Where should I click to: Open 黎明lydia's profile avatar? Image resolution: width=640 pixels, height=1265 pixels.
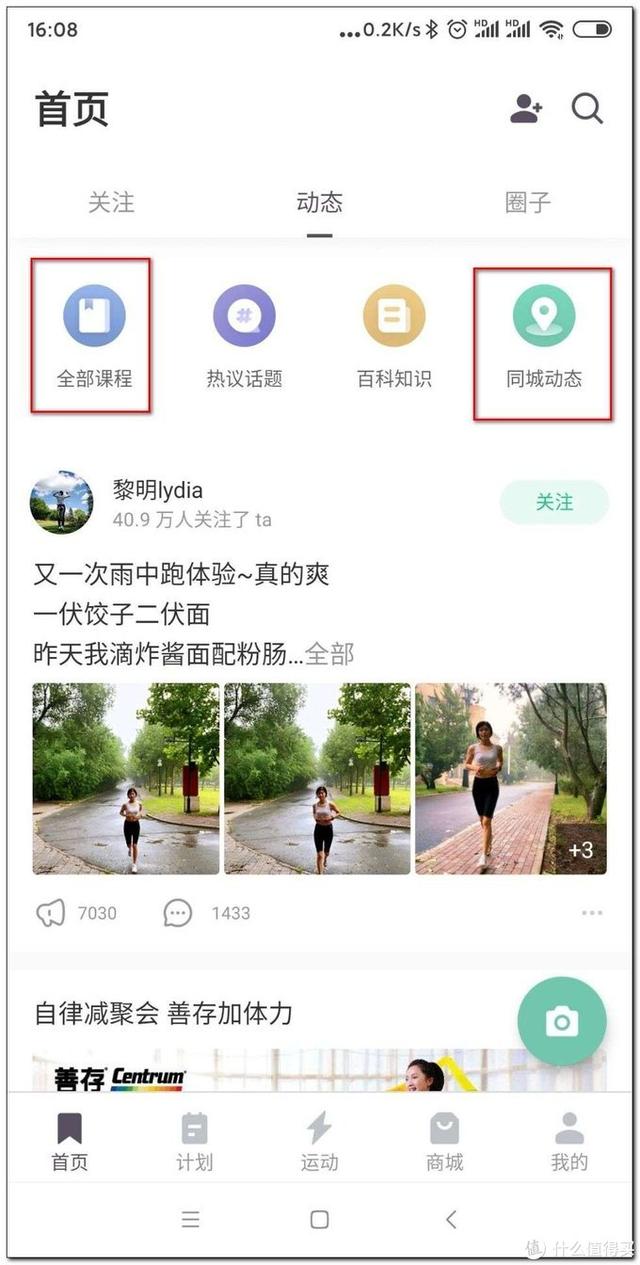(x=61, y=502)
